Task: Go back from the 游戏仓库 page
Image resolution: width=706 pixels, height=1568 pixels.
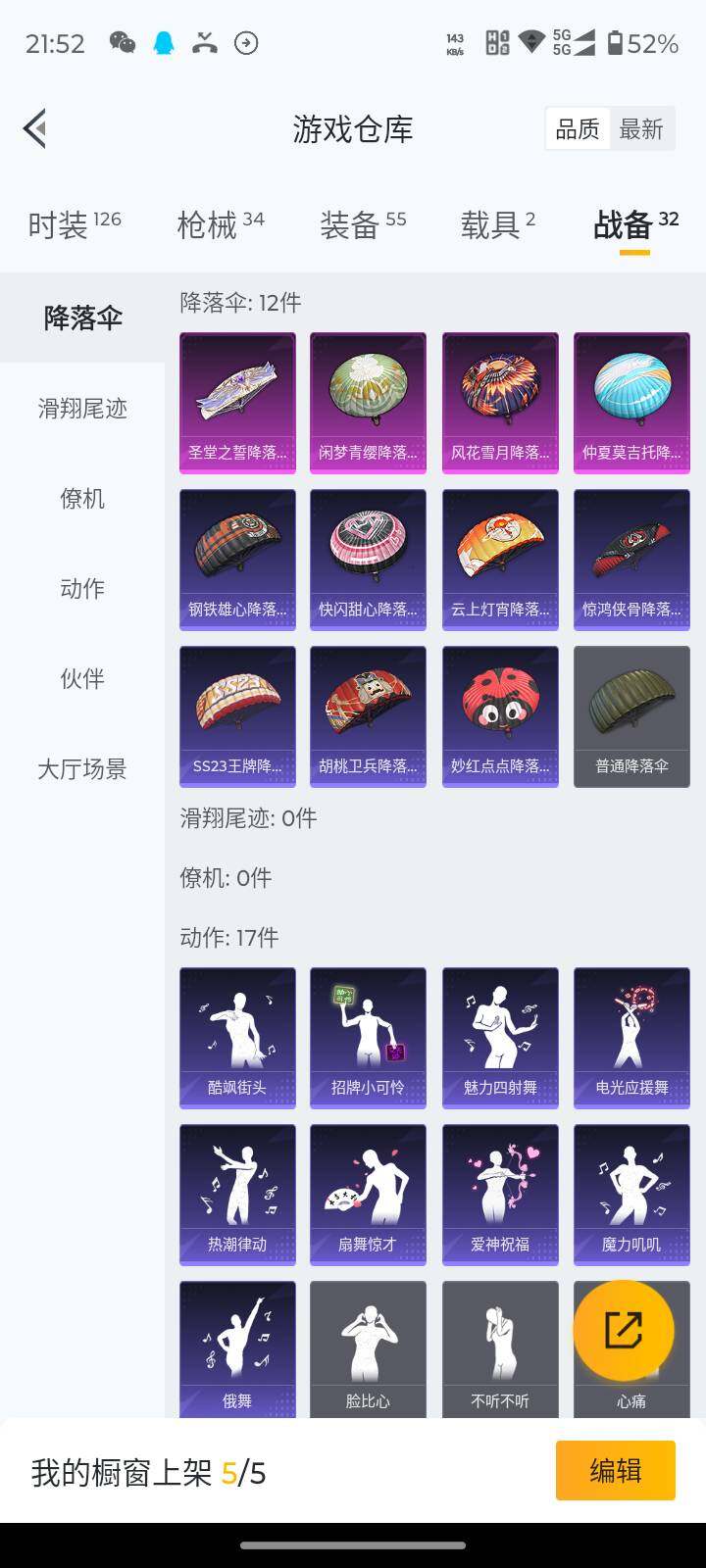Action: point(35,128)
